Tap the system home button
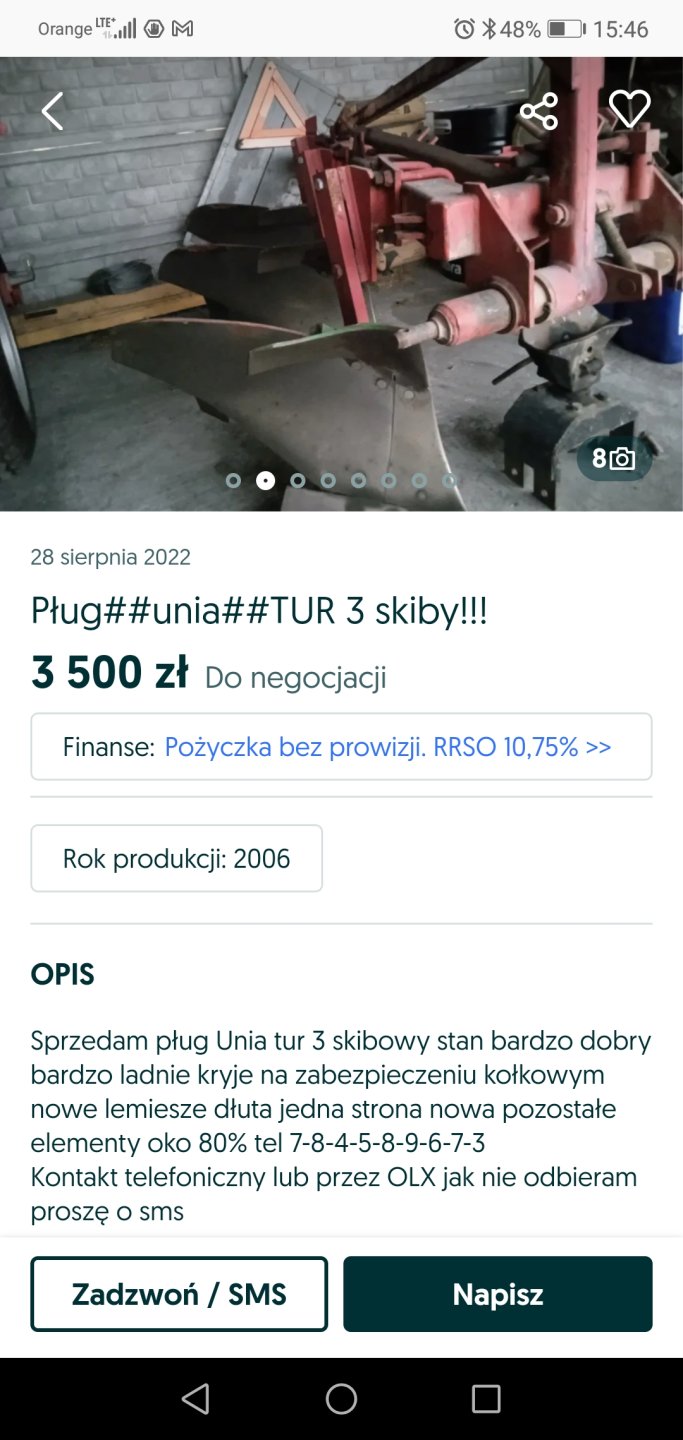The height and width of the screenshot is (1440, 683). (341, 1398)
